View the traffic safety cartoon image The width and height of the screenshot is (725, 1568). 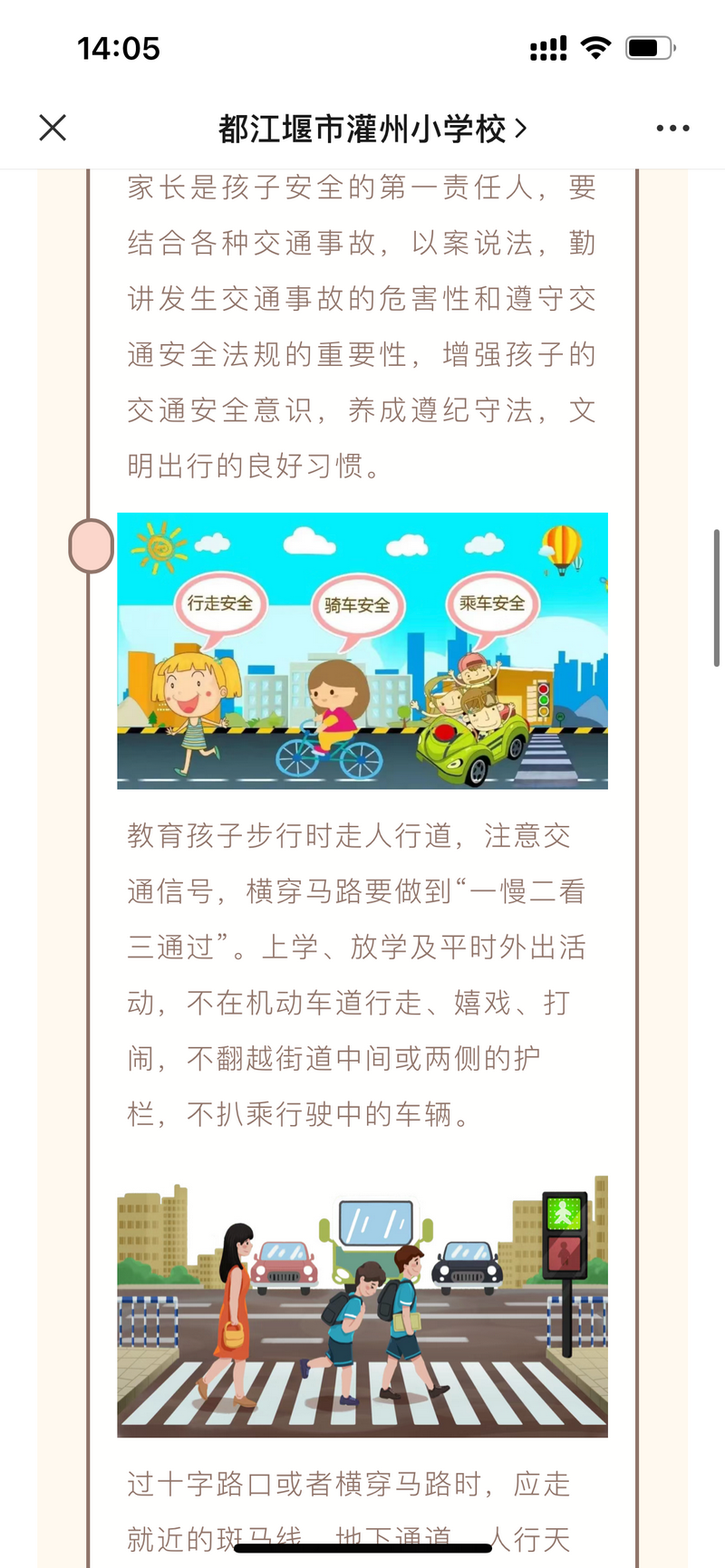[362, 650]
